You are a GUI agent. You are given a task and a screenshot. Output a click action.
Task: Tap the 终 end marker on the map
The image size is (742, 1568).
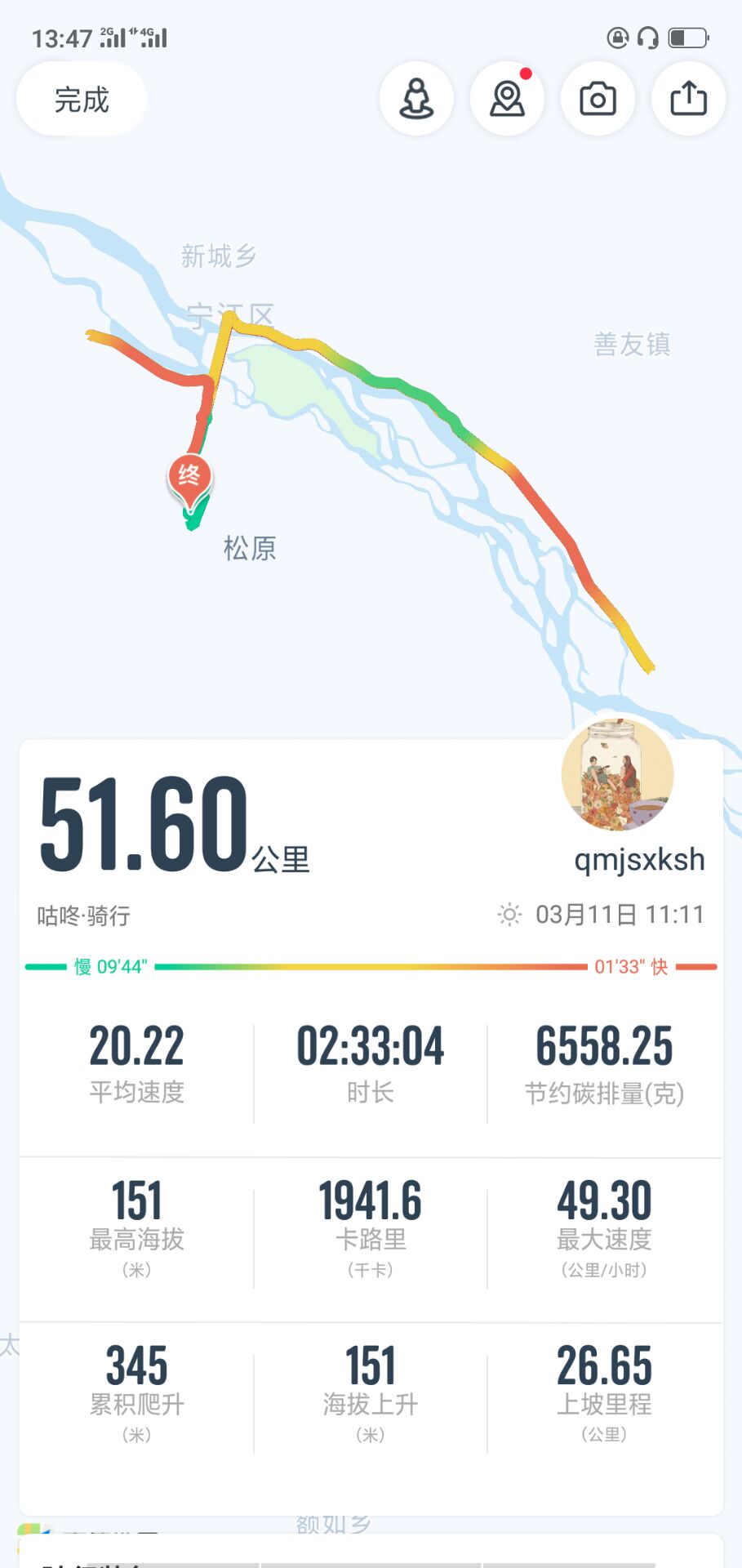tap(189, 476)
